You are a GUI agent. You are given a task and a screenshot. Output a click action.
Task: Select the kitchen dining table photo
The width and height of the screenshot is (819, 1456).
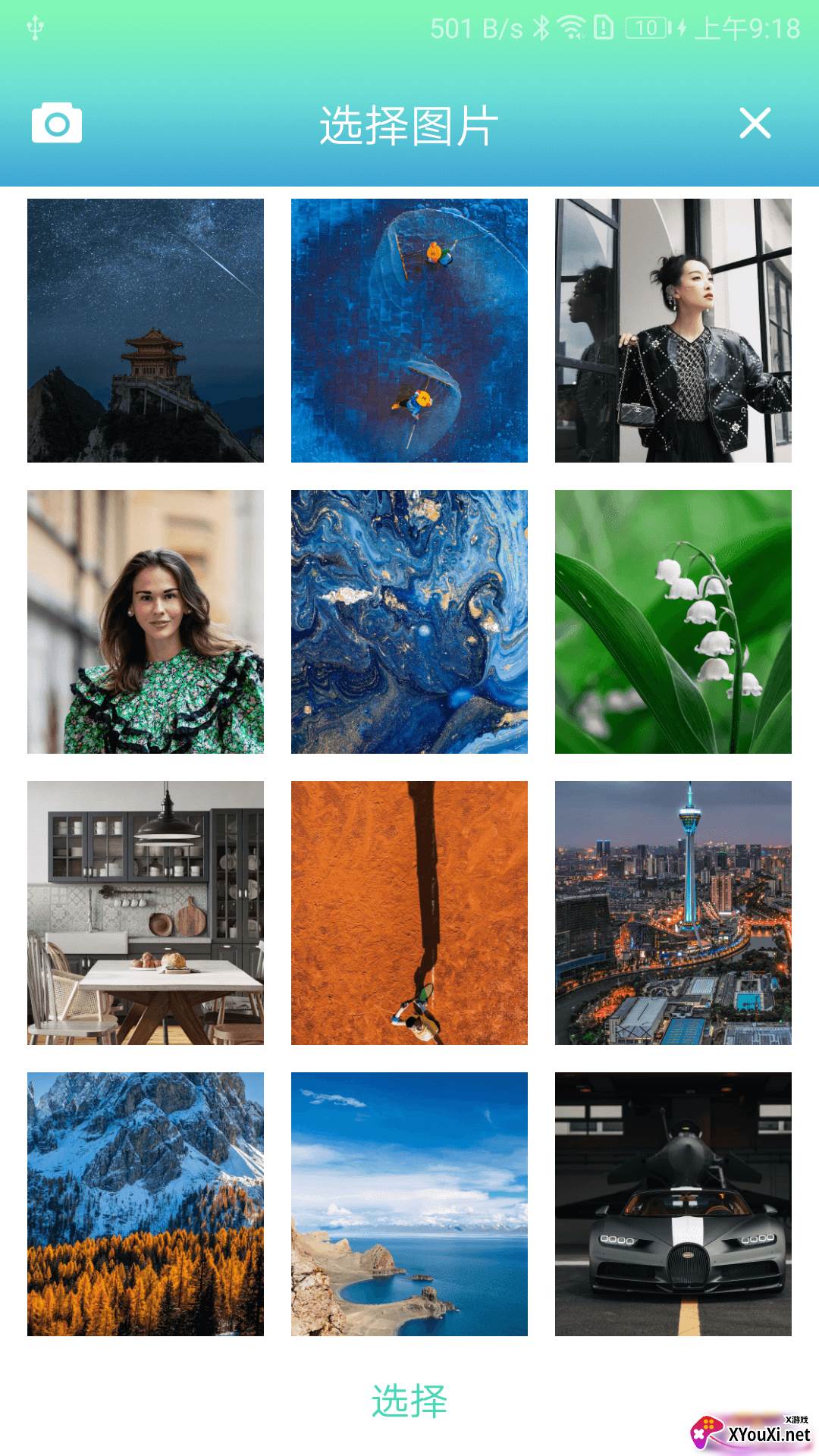click(x=146, y=913)
